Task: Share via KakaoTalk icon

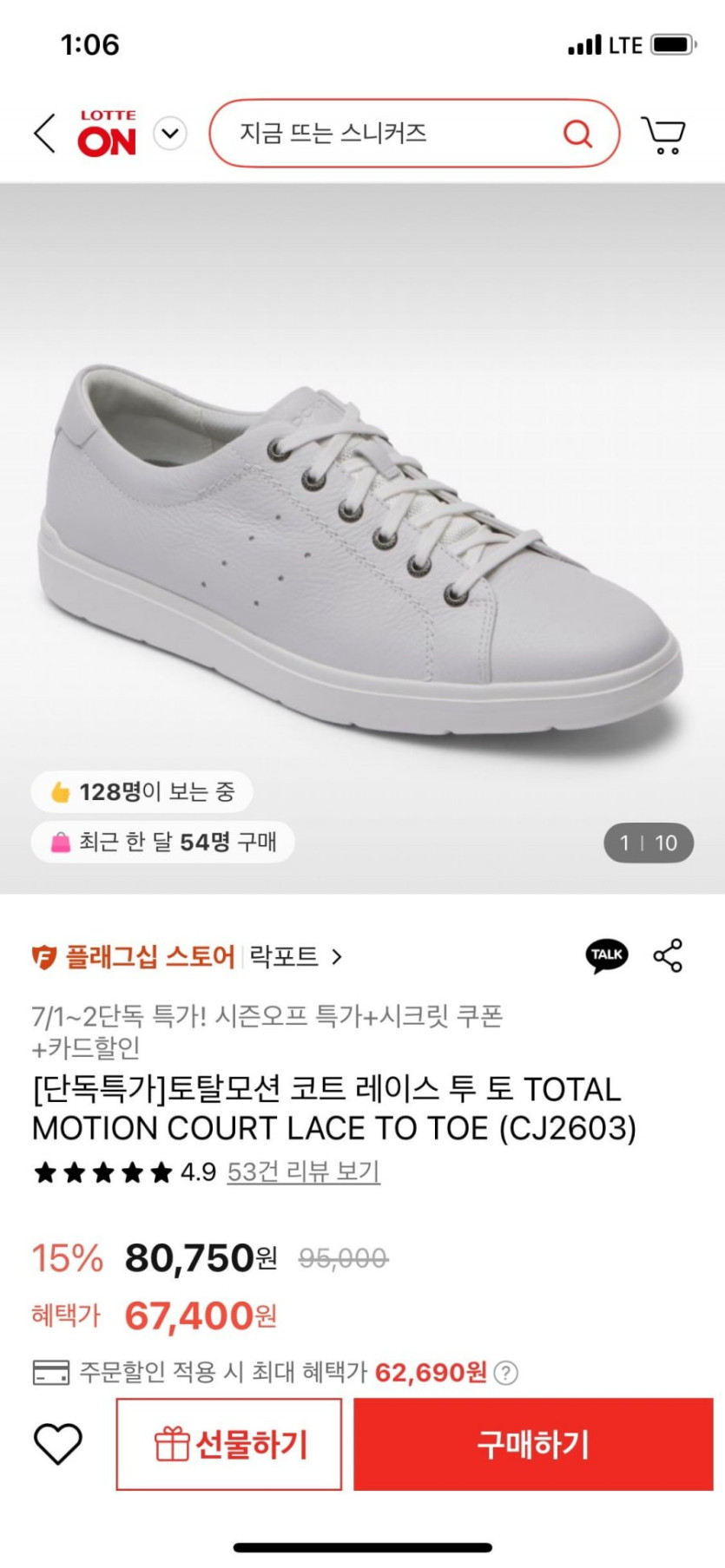Action: pos(606,955)
